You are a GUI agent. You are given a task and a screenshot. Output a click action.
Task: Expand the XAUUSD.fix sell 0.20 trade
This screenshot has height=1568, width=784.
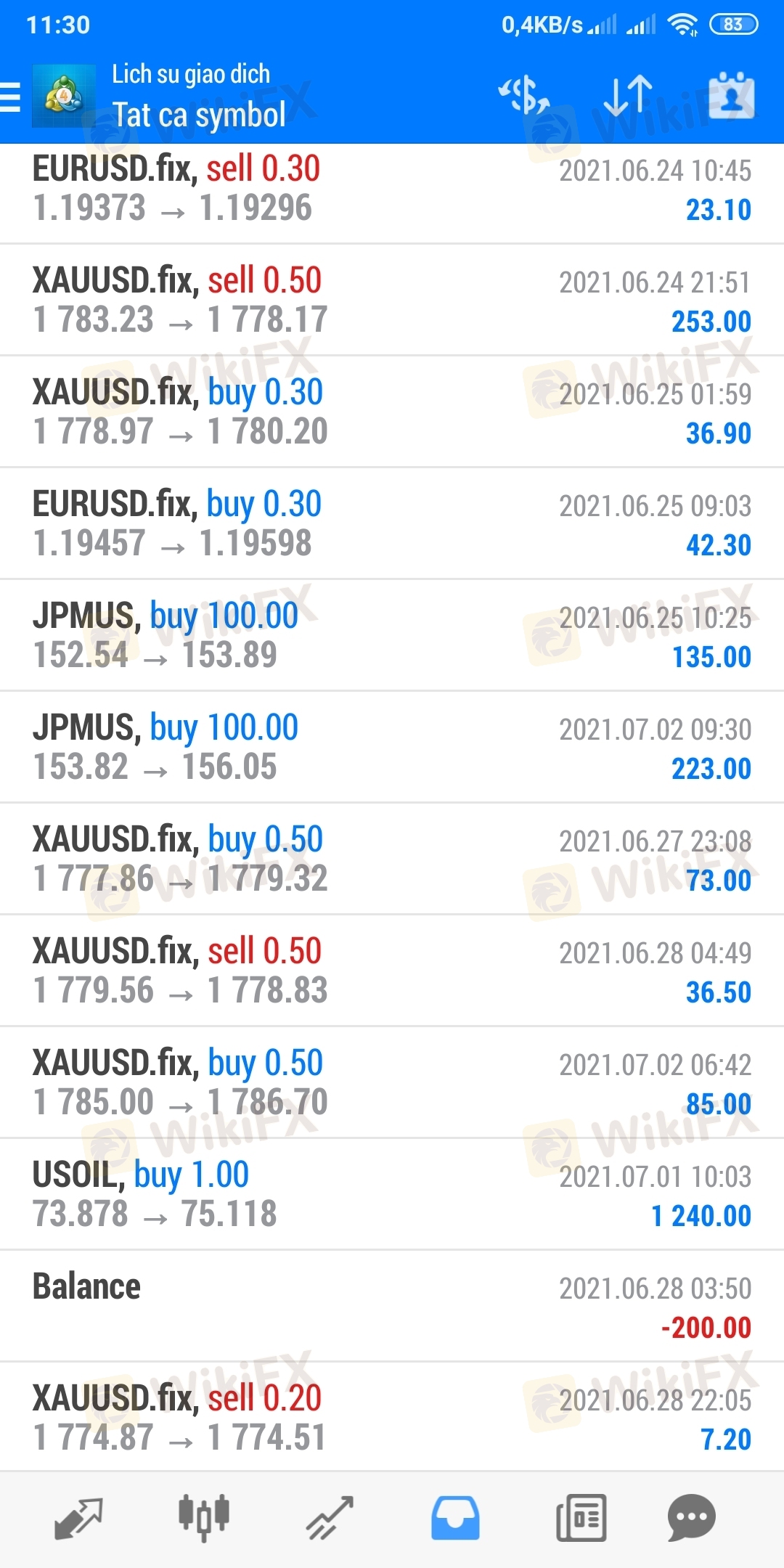(392, 1418)
